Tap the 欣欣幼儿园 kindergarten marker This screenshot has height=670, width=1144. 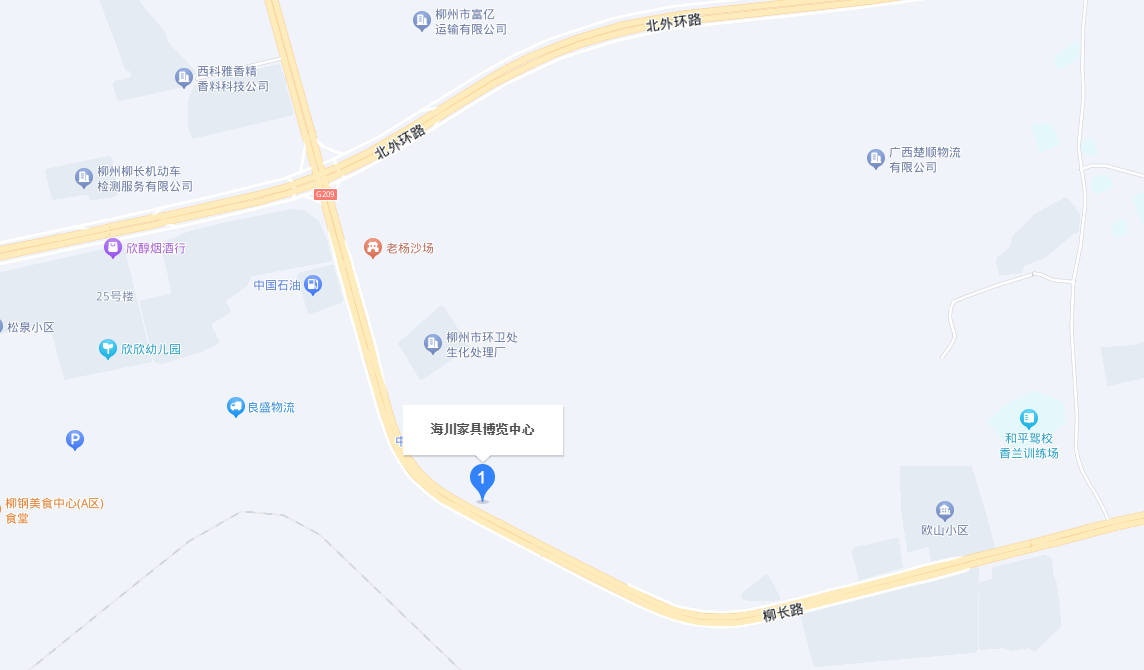pos(108,349)
